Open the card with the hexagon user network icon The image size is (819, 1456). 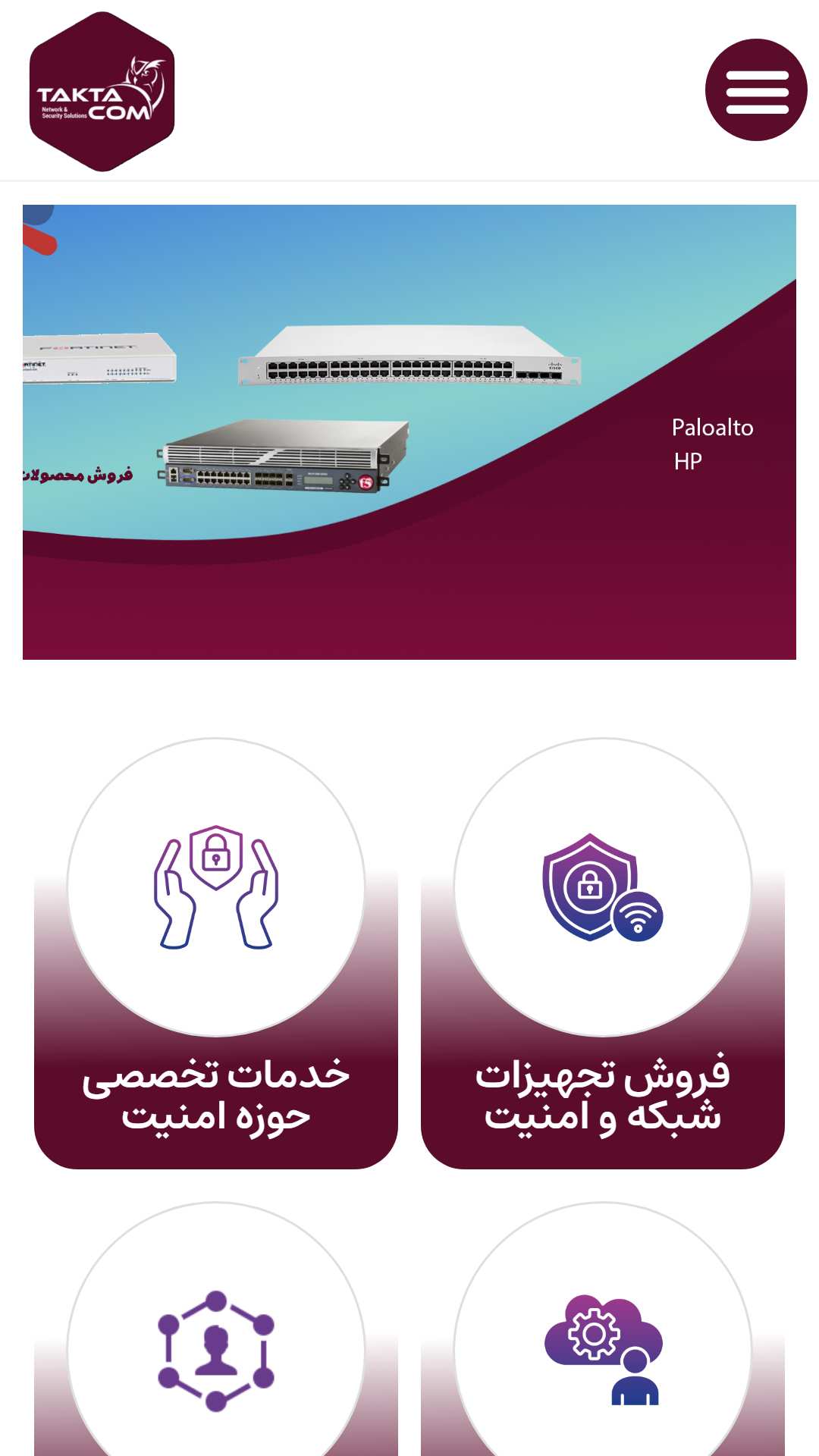click(216, 1329)
